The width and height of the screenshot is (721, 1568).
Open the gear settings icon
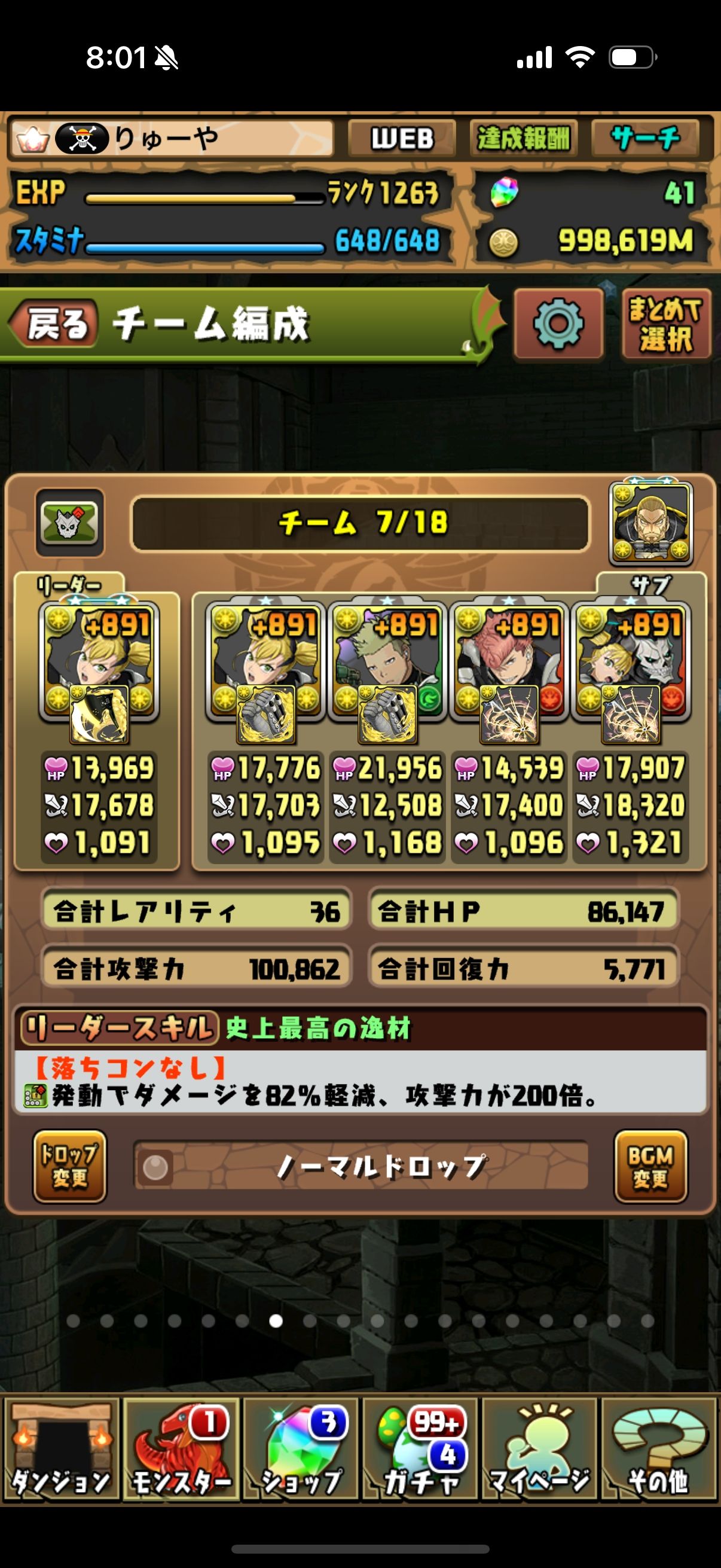[x=558, y=323]
